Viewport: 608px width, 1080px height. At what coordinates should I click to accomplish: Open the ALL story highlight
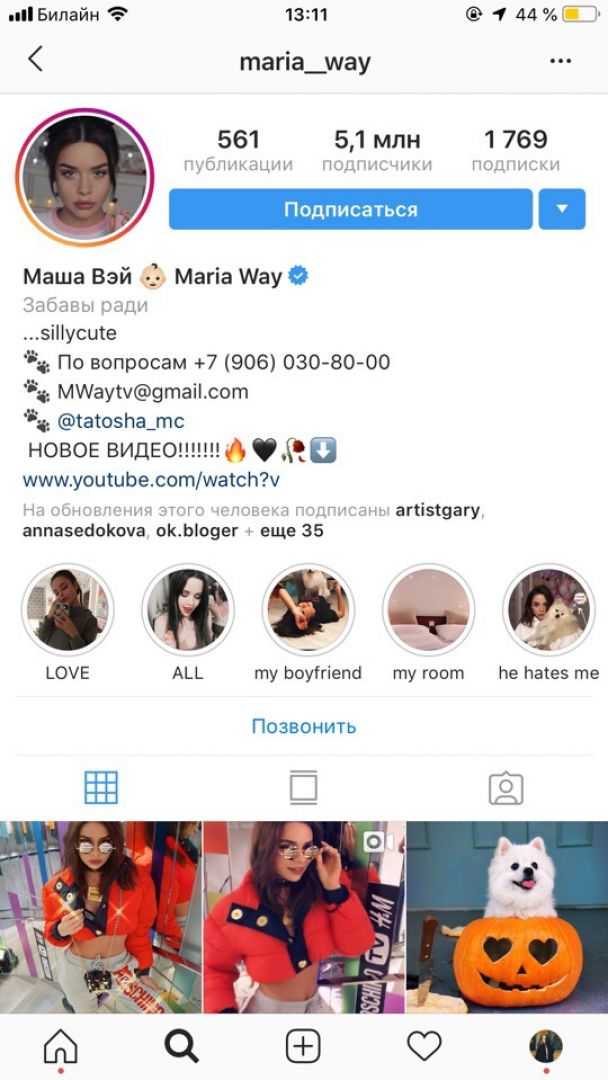point(187,609)
